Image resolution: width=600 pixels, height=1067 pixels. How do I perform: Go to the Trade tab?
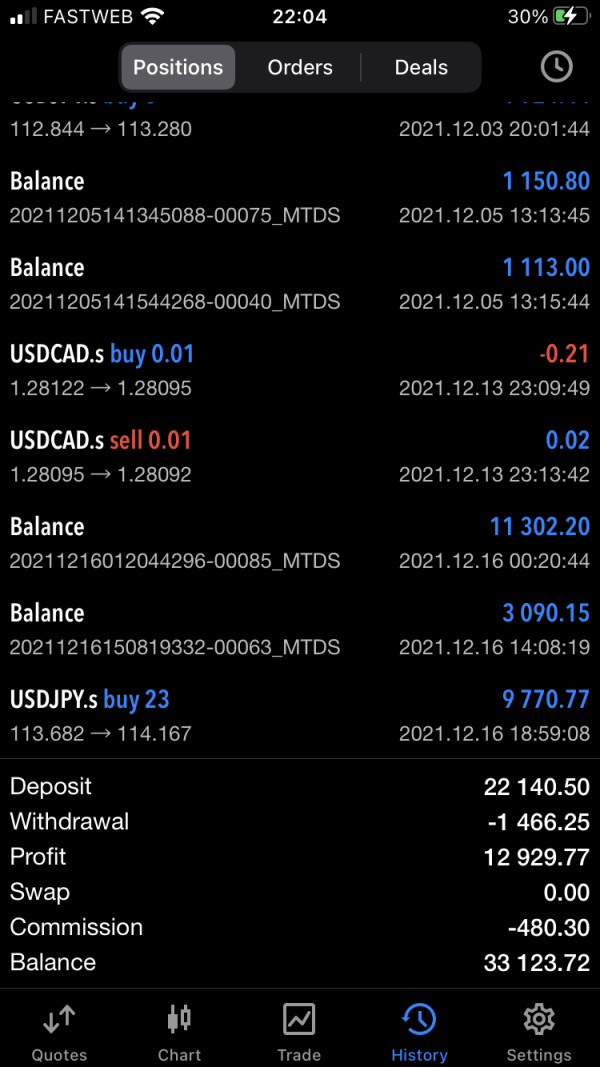299,1033
